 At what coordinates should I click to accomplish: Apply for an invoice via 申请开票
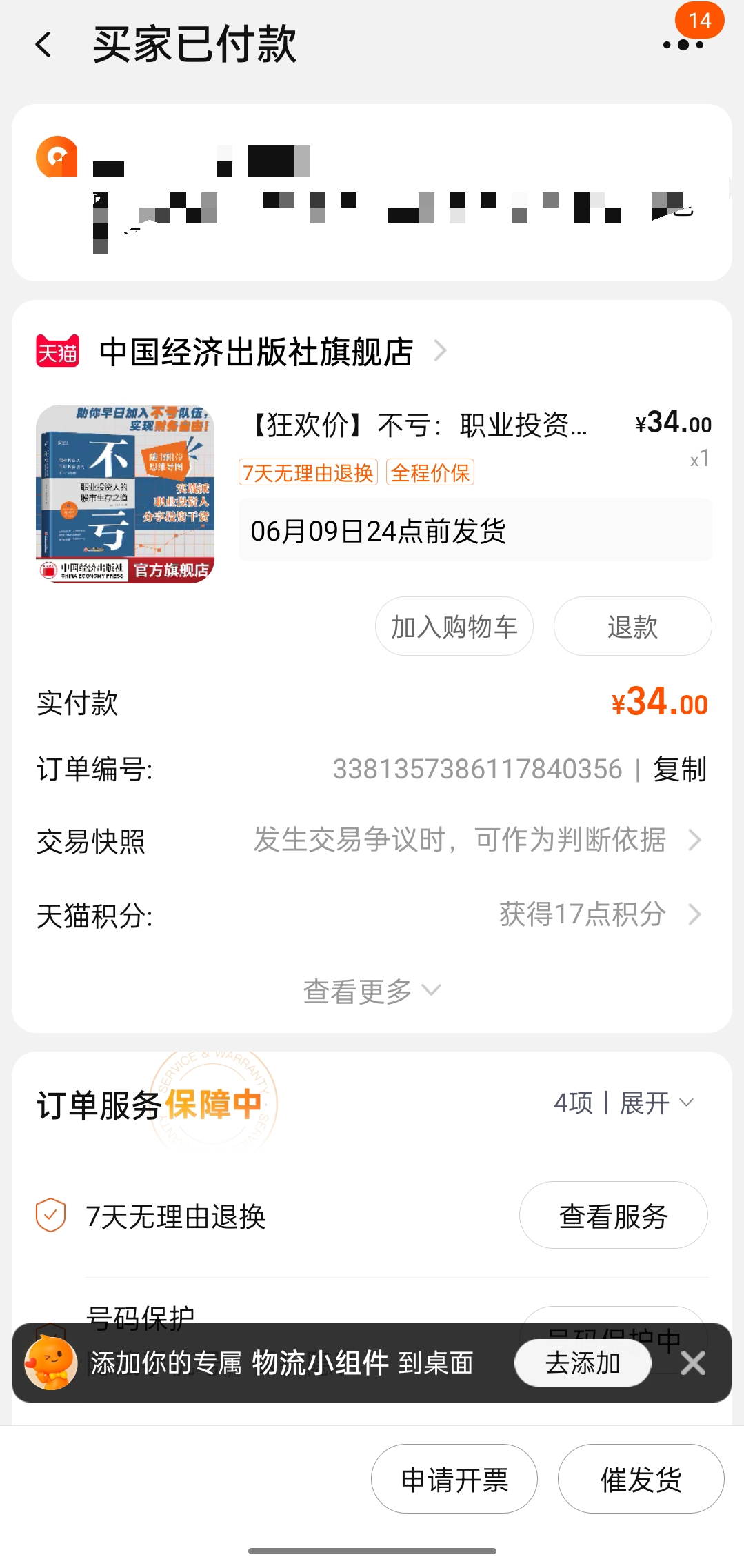(454, 1479)
